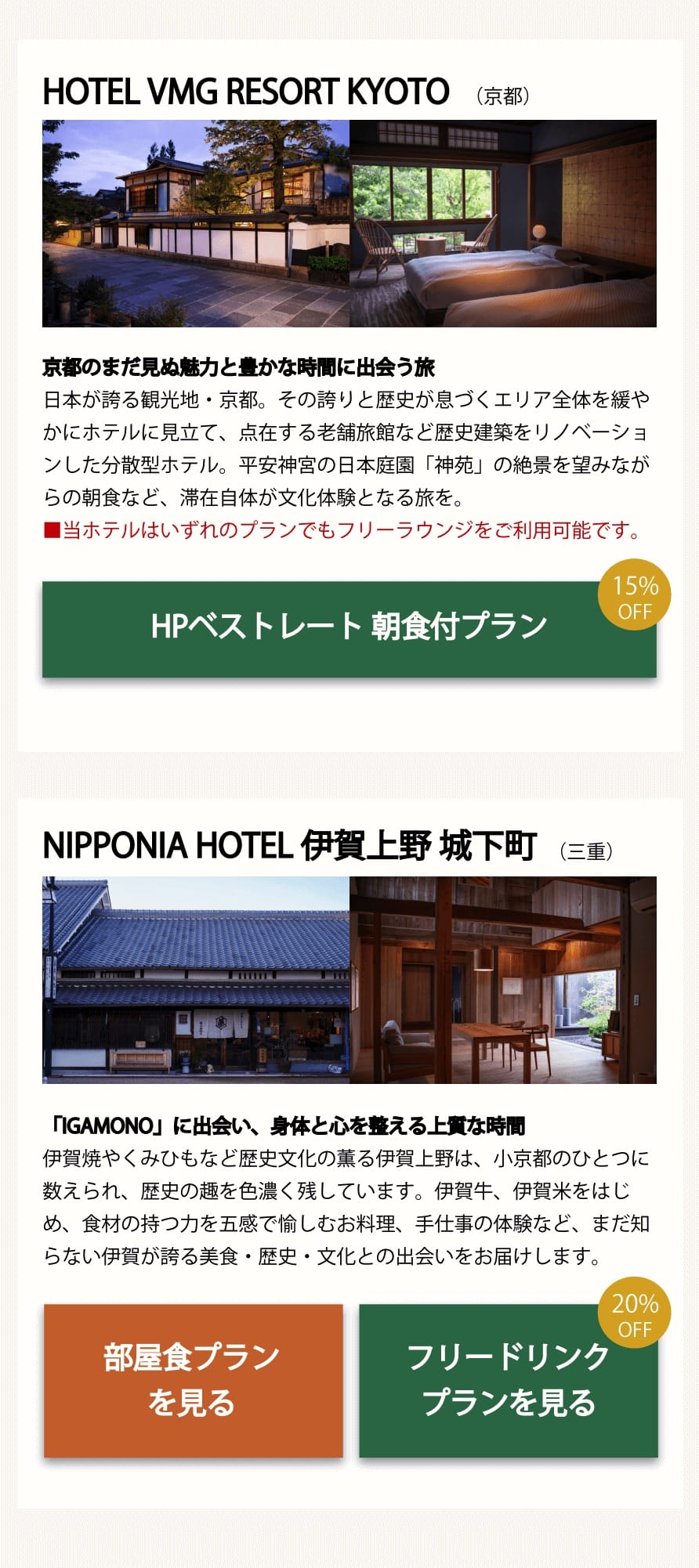
Task: Open HPベストレート 朝食付プラン for VMG Kyoto
Action: click(x=349, y=628)
